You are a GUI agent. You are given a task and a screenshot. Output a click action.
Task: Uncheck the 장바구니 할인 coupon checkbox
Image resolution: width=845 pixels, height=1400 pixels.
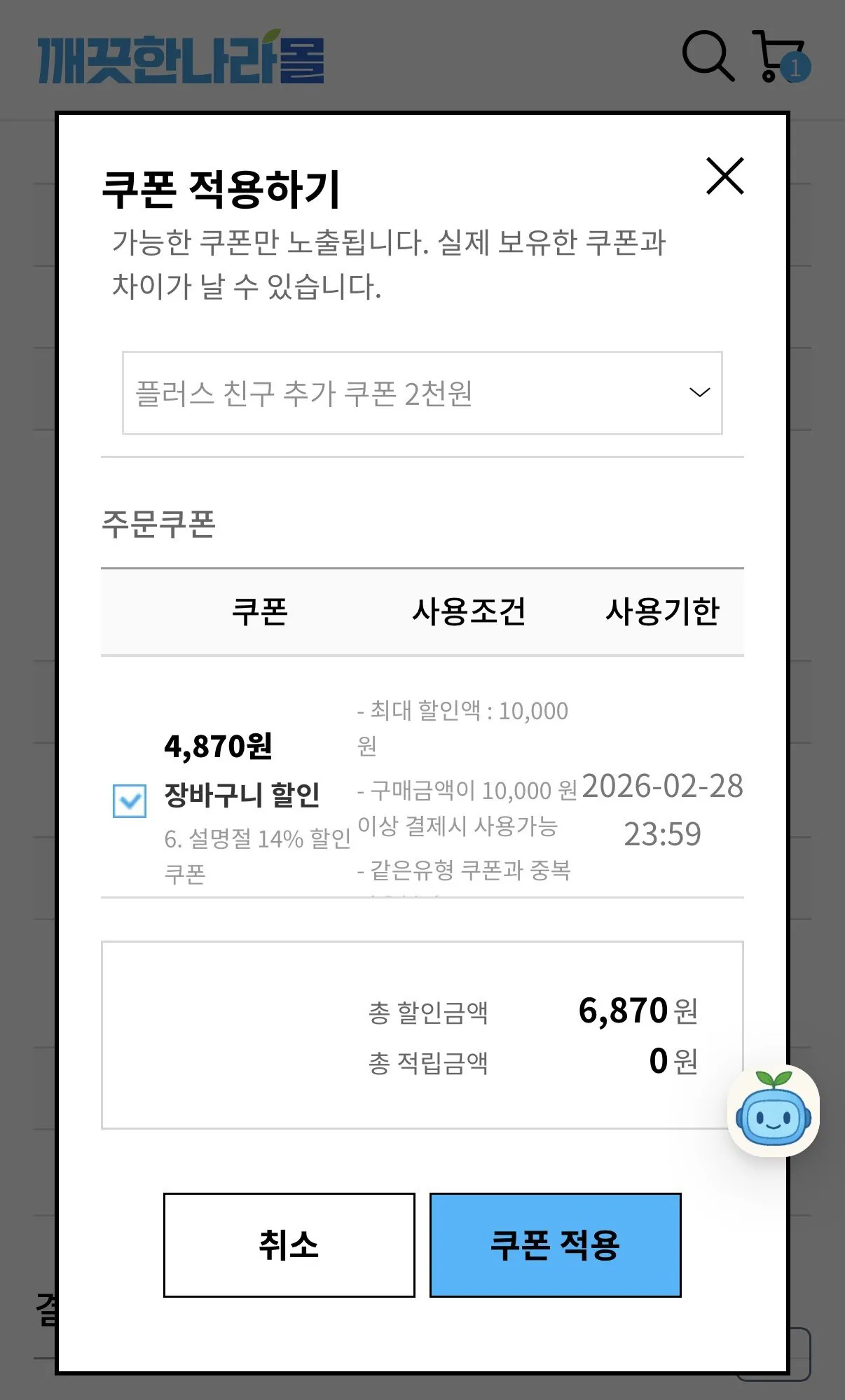pyautogui.click(x=130, y=801)
